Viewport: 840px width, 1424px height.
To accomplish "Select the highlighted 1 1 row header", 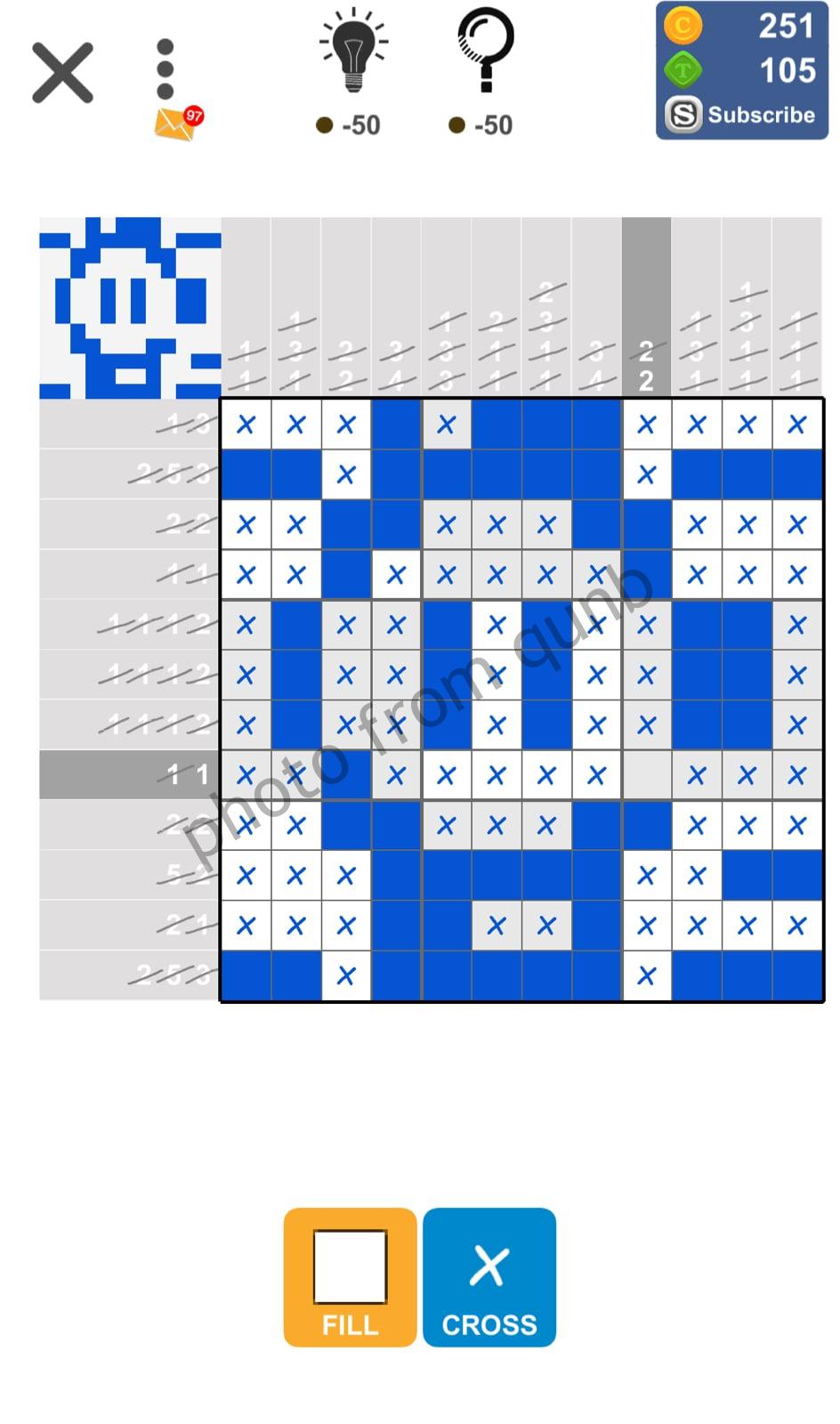I will [x=129, y=774].
